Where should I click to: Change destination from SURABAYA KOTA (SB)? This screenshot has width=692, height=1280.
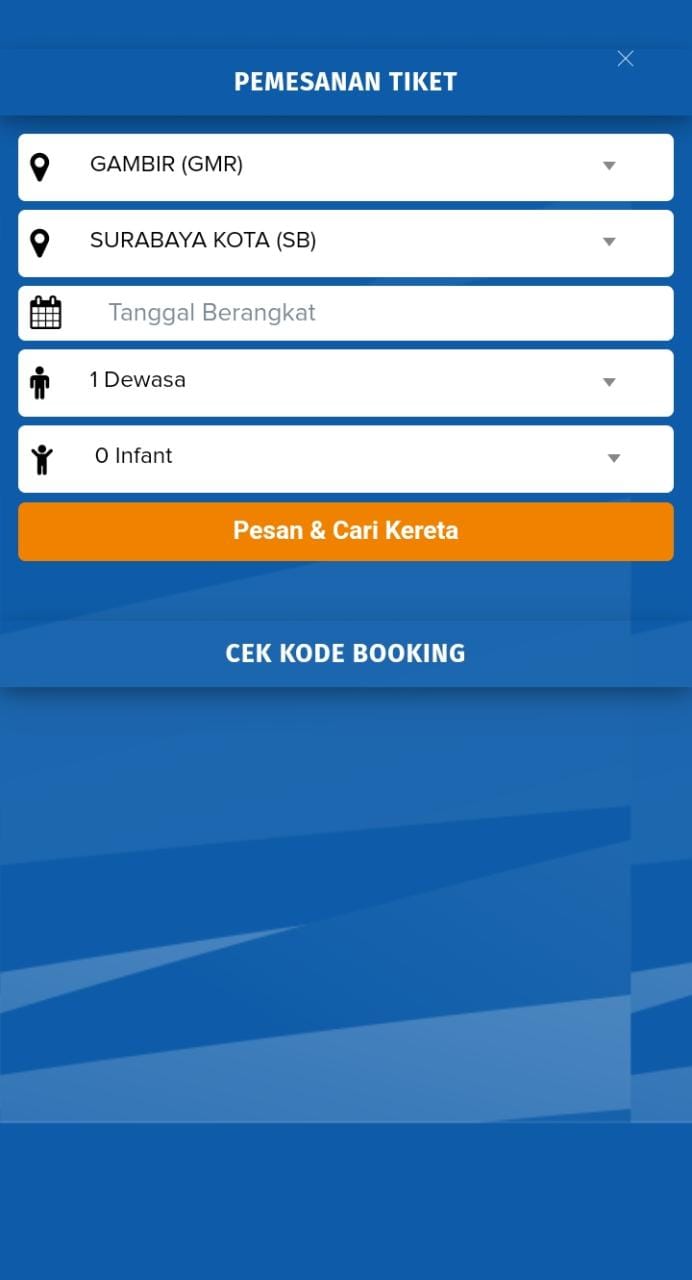tap(345, 242)
